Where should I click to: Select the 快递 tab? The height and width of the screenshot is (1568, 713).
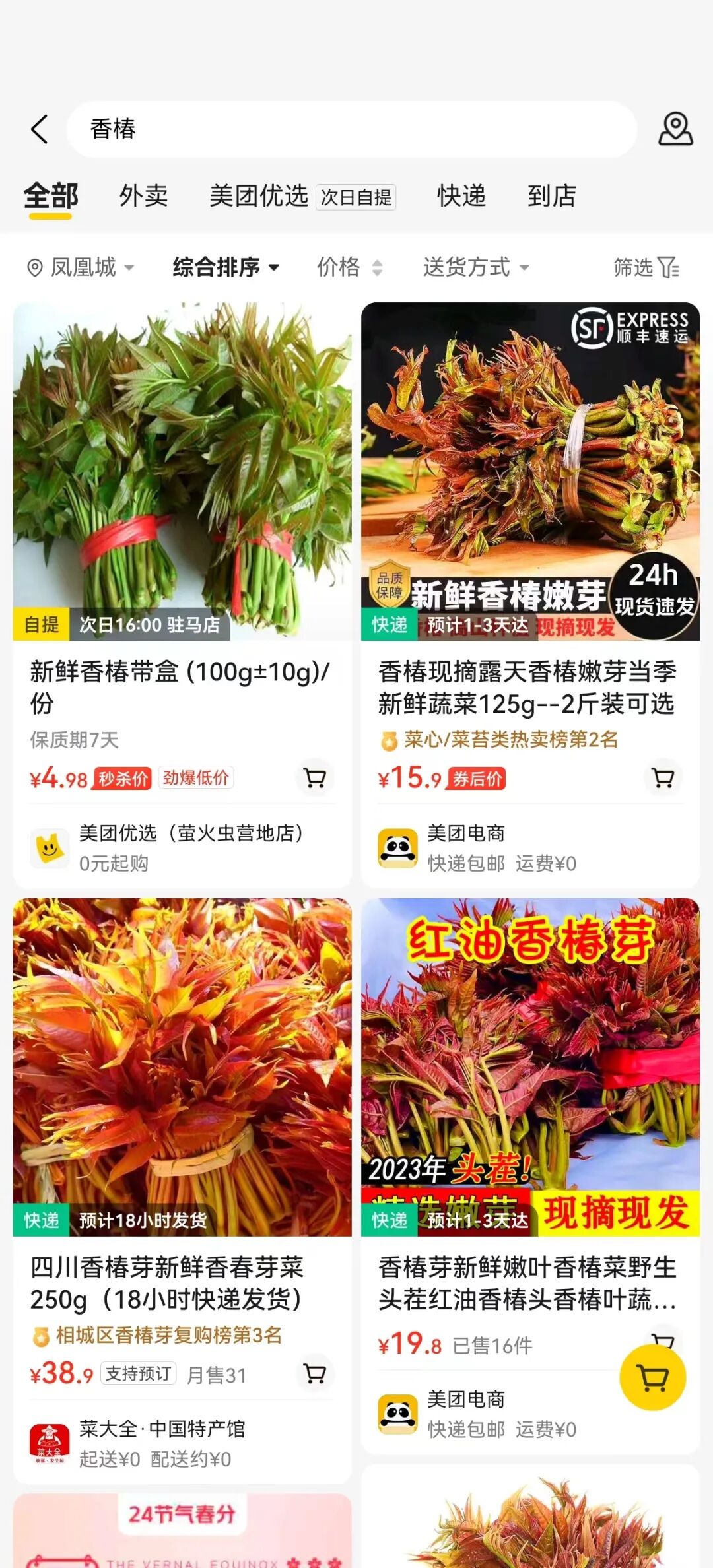tap(461, 196)
